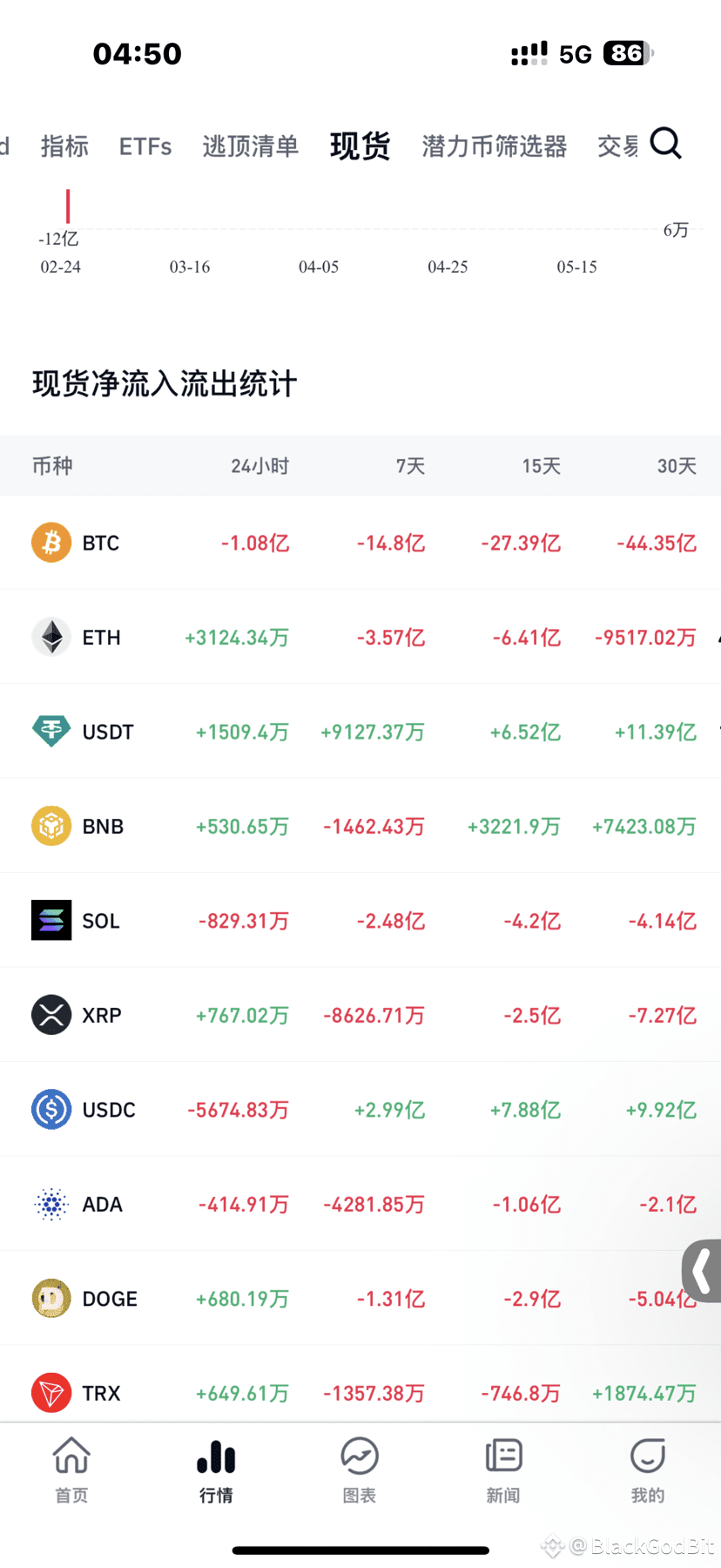Open the search magnifier icon
Image resolution: width=721 pixels, height=1568 pixels.
pos(665,144)
